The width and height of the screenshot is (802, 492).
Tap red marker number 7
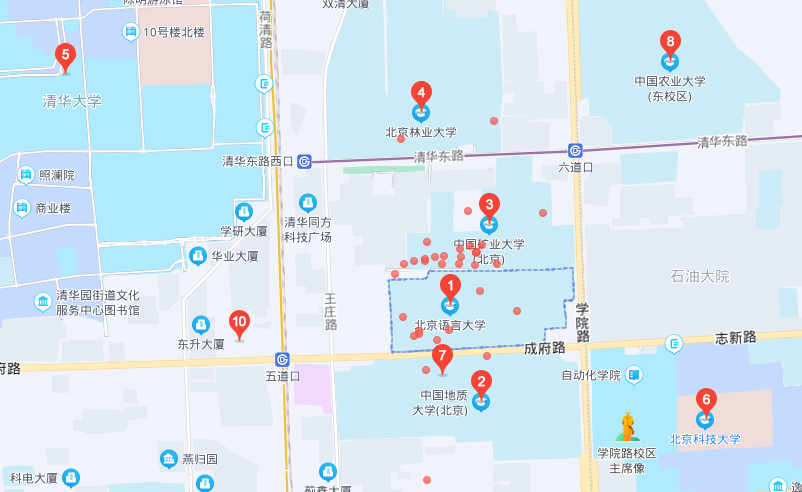click(442, 357)
